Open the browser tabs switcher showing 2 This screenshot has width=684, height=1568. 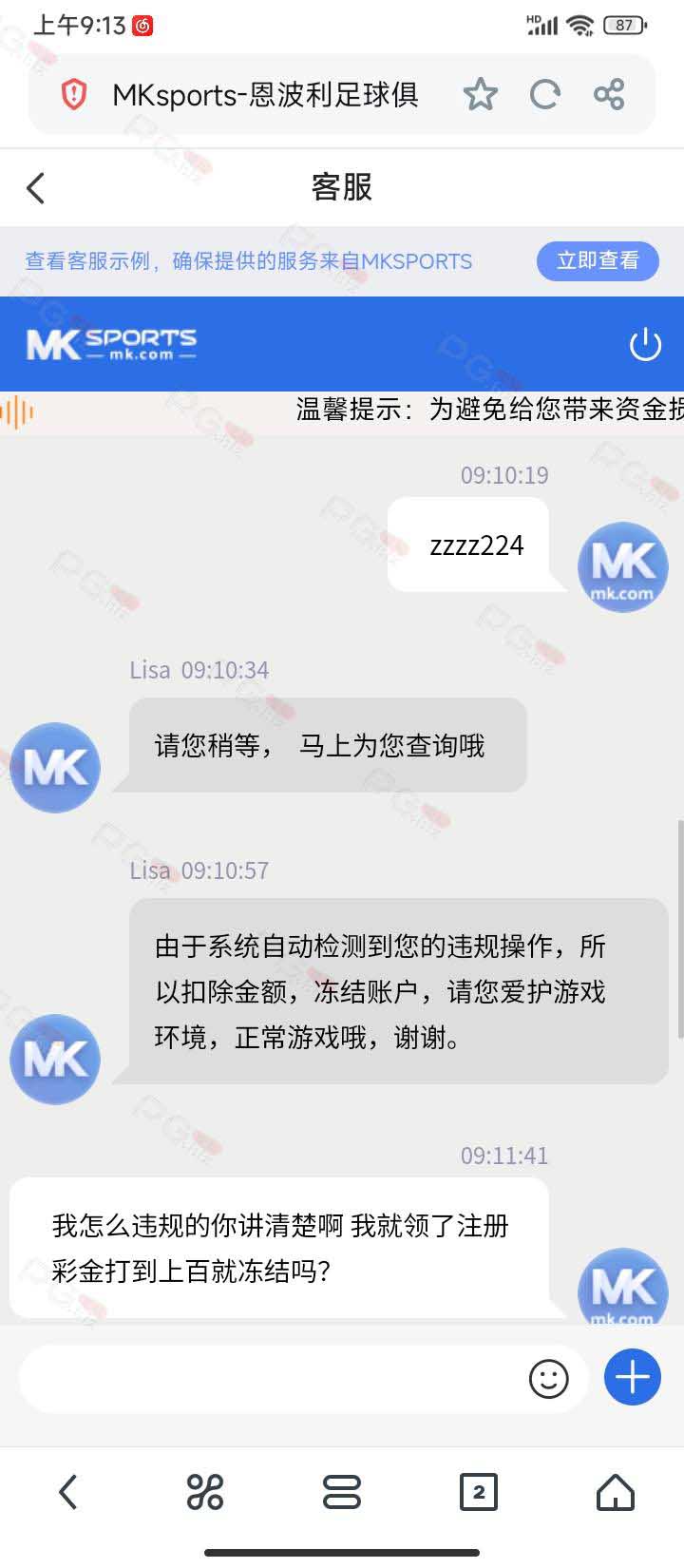[479, 1492]
